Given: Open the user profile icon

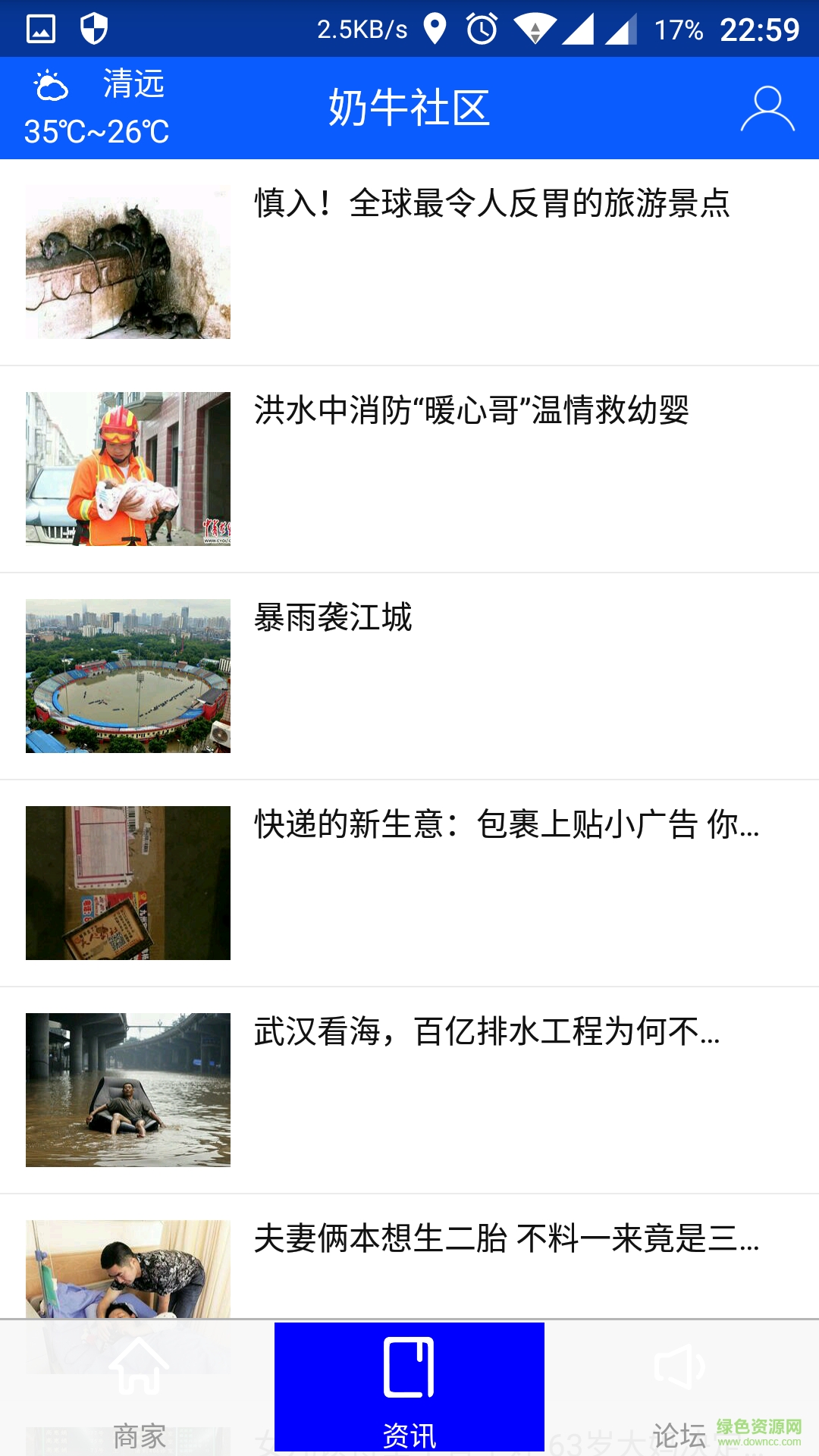Looking at the screenshot, I should (x=767, y=108).
